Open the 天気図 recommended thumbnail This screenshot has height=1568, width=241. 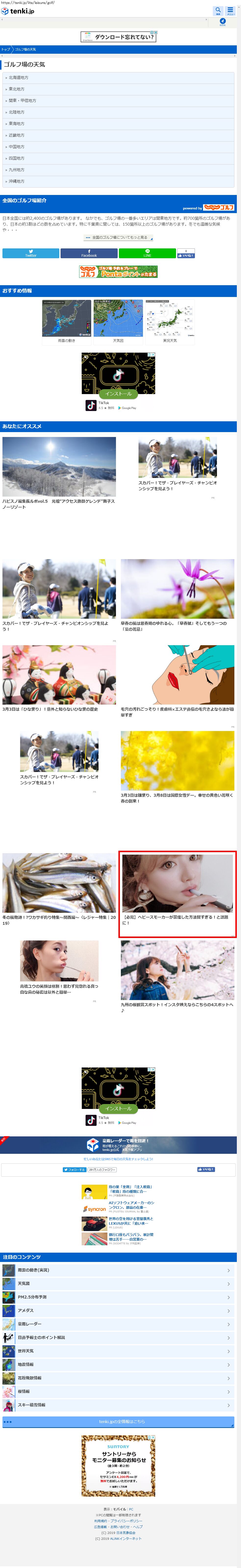pos(118,322)
